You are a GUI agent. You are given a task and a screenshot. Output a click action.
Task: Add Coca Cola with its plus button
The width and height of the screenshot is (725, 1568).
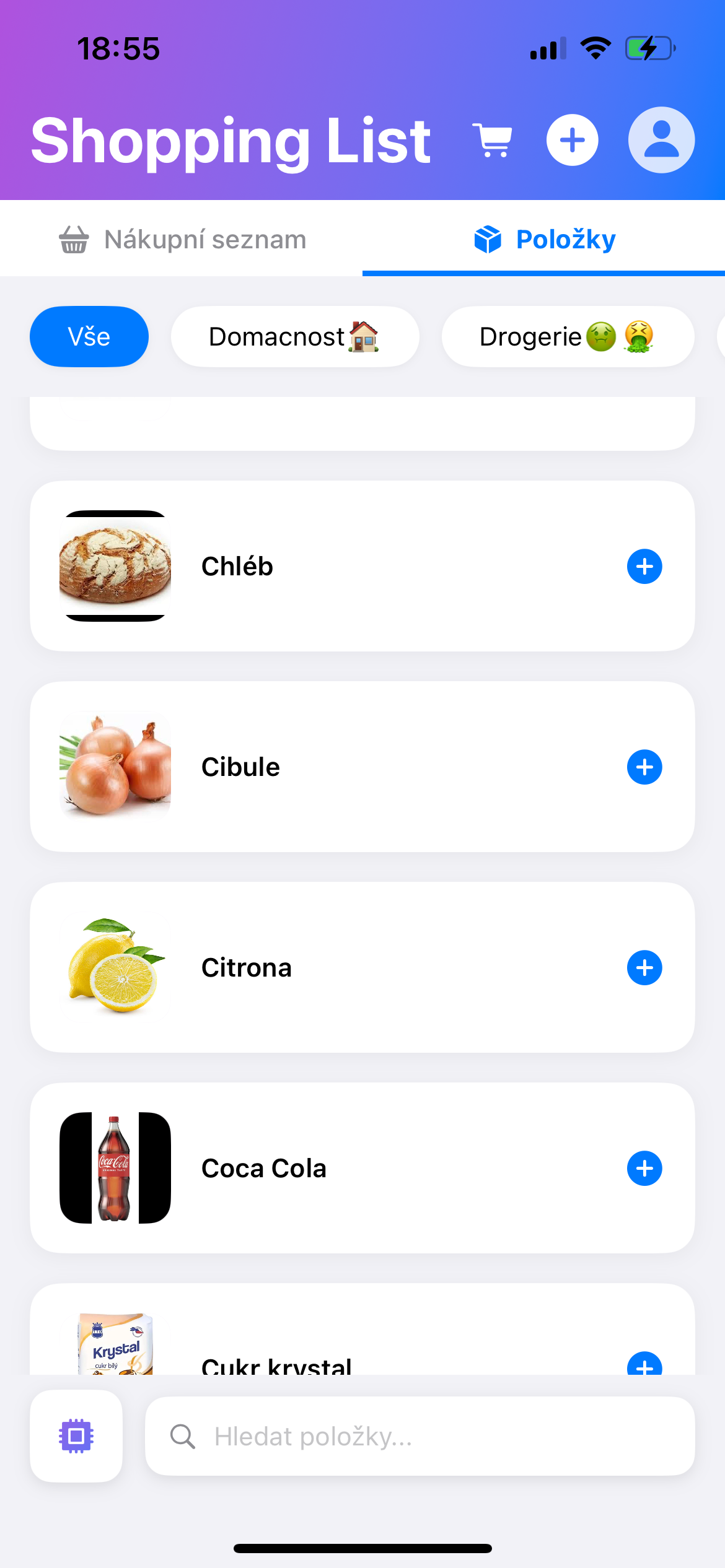point(644,1169)
